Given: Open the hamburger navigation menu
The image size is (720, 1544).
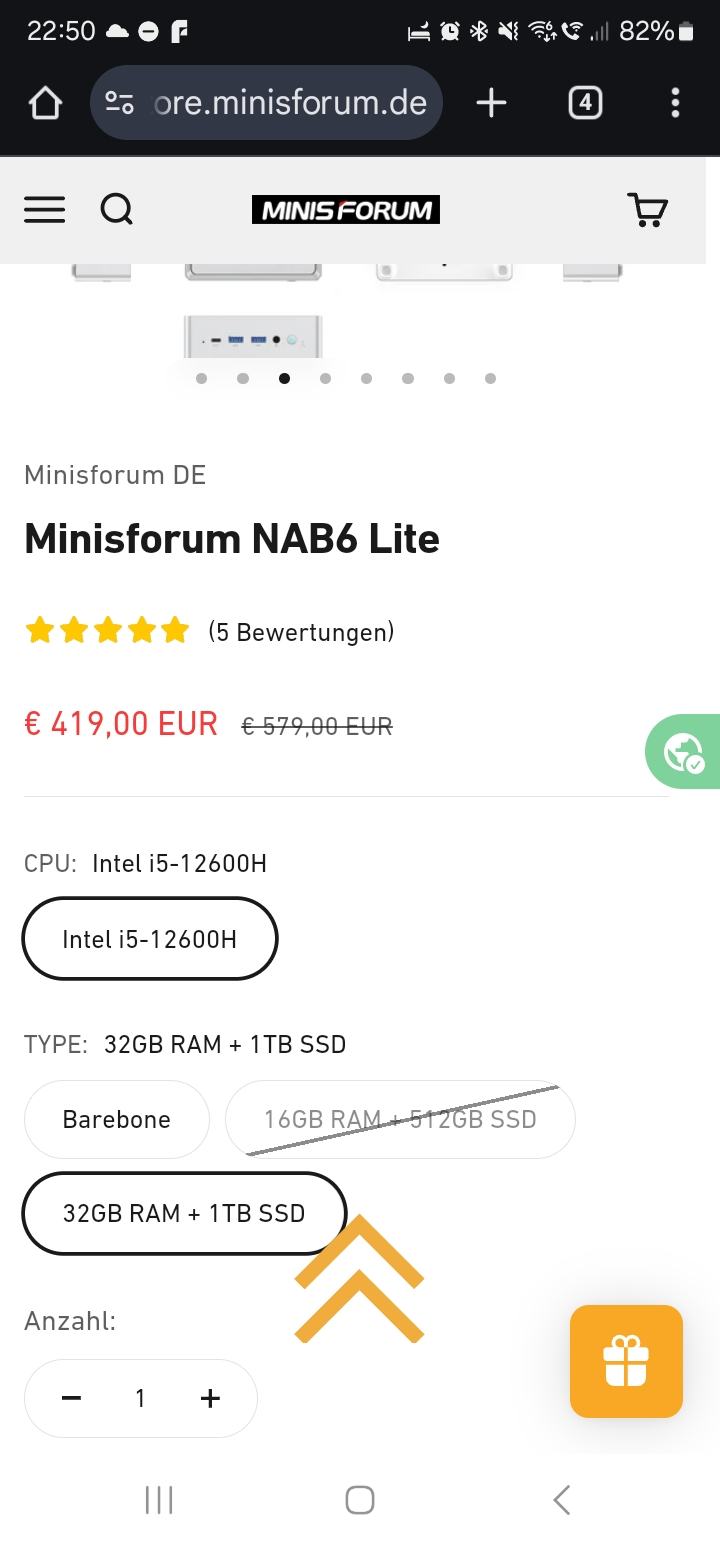Looking at the screenshot, I should 45,210.
